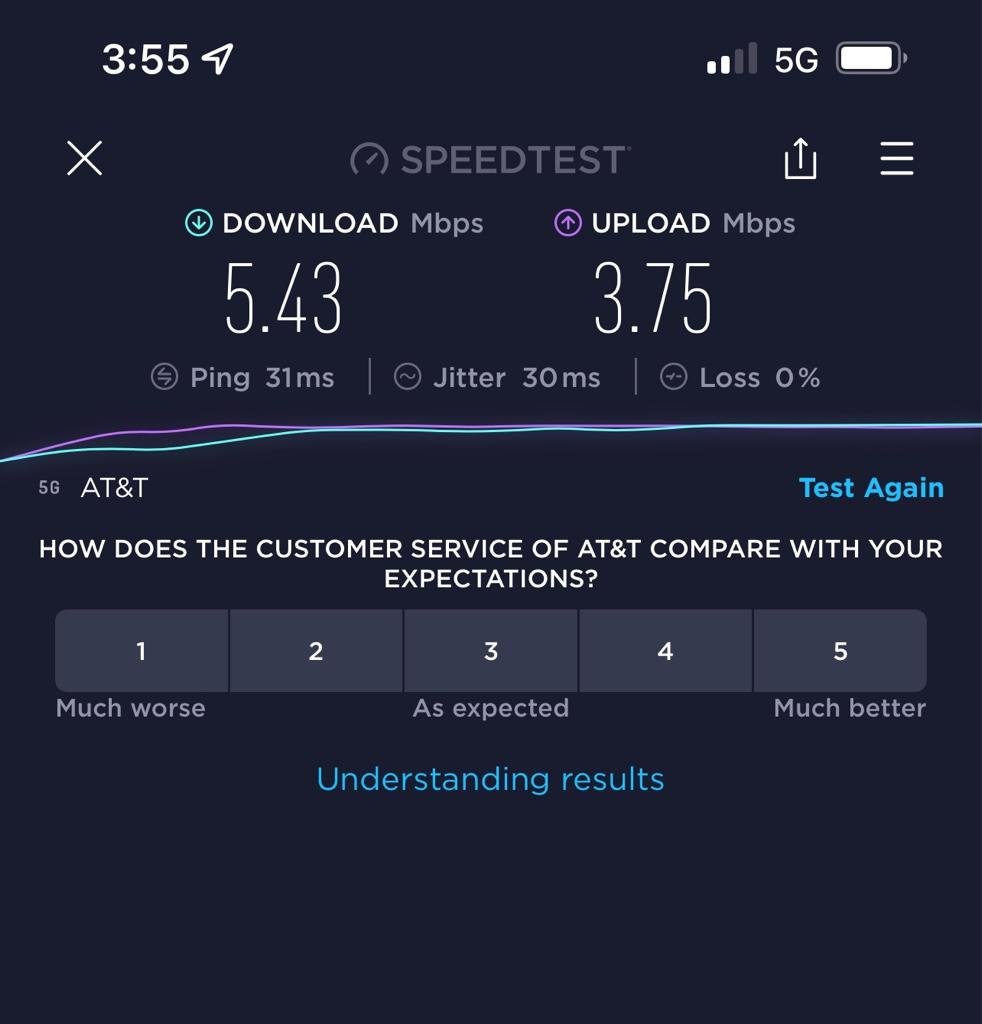
Task: Open the hamburger menu
Action: click(896, 158)
